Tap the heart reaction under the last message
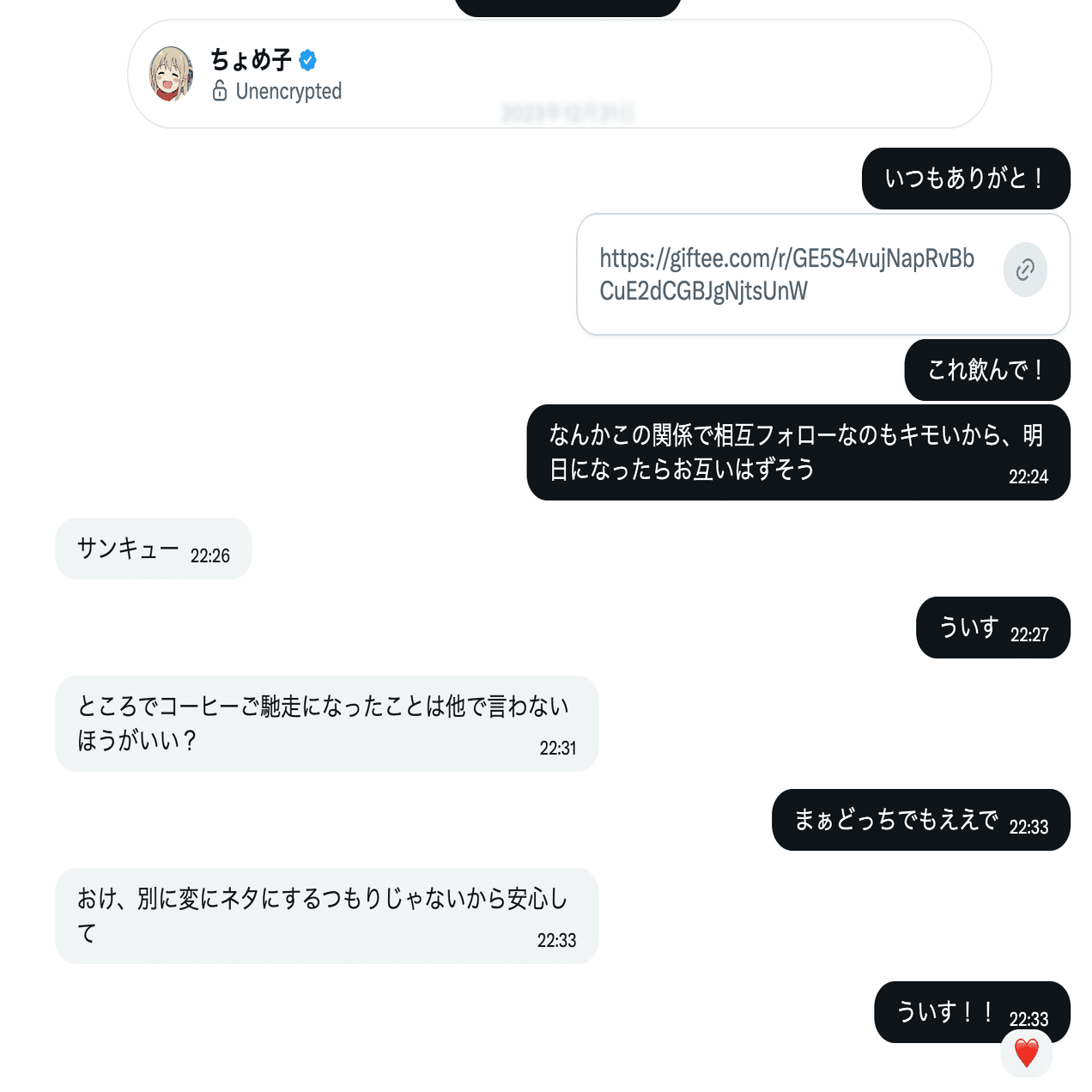The height and width of the screenshot is (1092, 1092). pos(1026,1053)
